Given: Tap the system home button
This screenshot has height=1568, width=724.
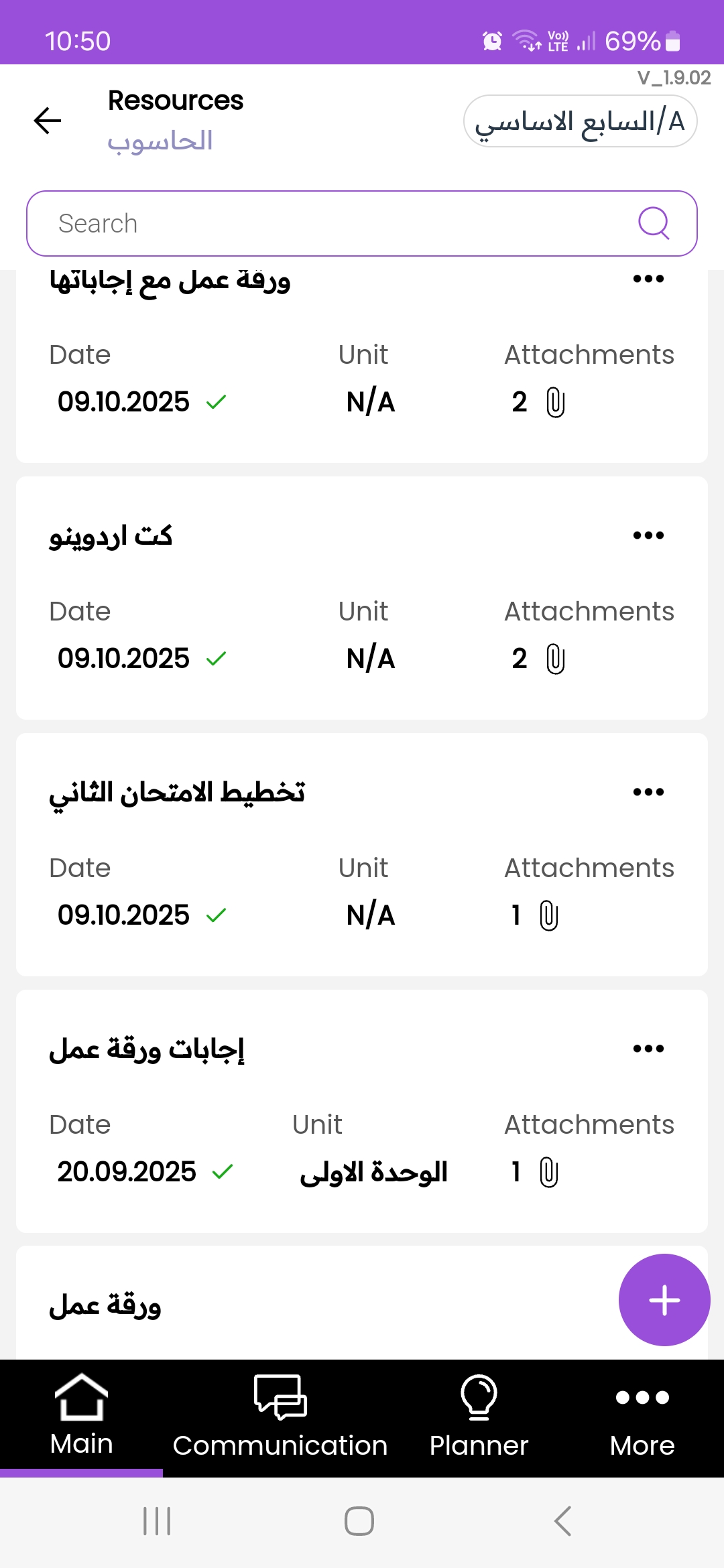Looking at the screenshot, I should pos(359,1521).
